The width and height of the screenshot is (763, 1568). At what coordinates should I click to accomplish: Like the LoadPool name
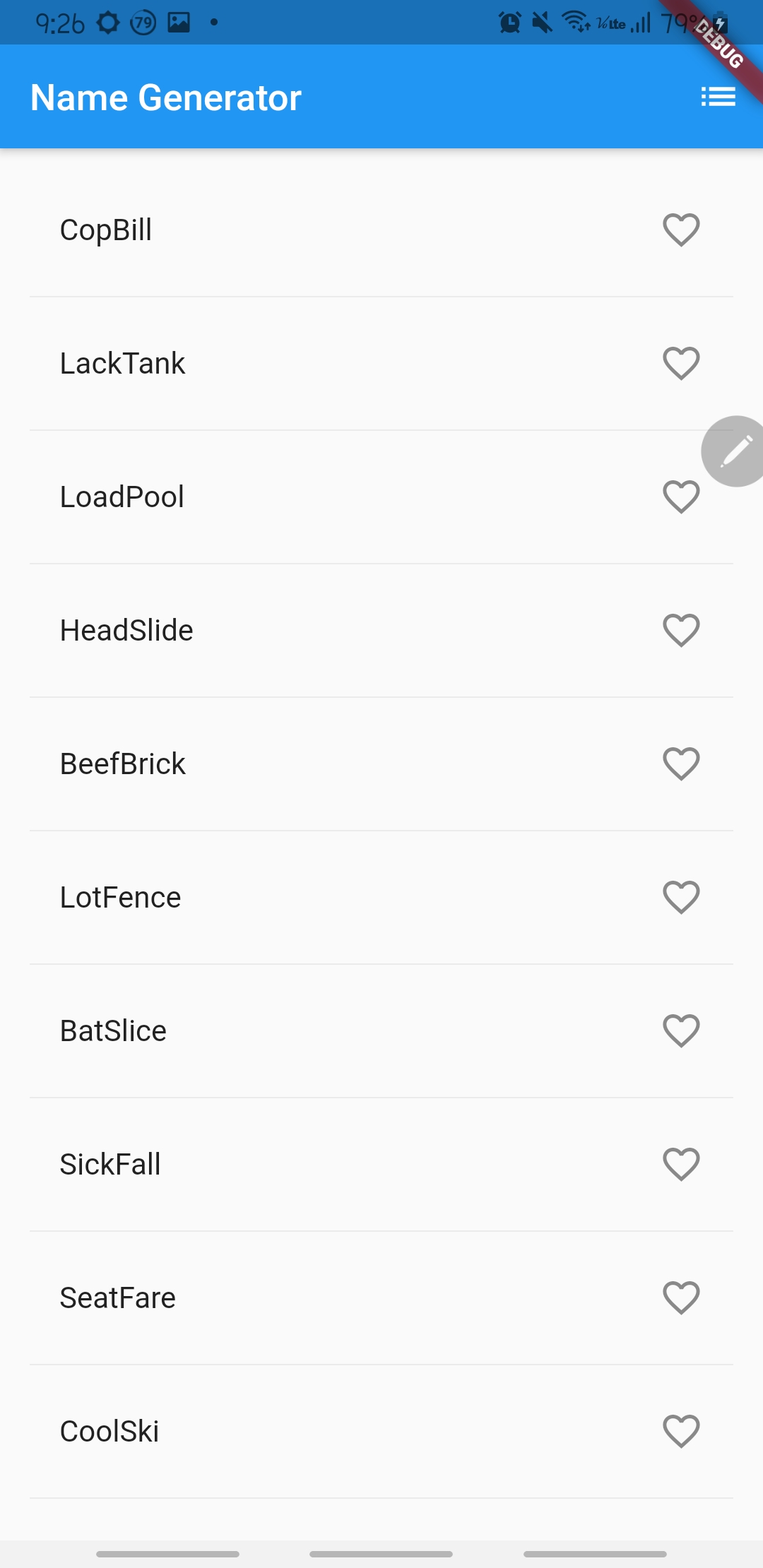click(x=681, y=497)
